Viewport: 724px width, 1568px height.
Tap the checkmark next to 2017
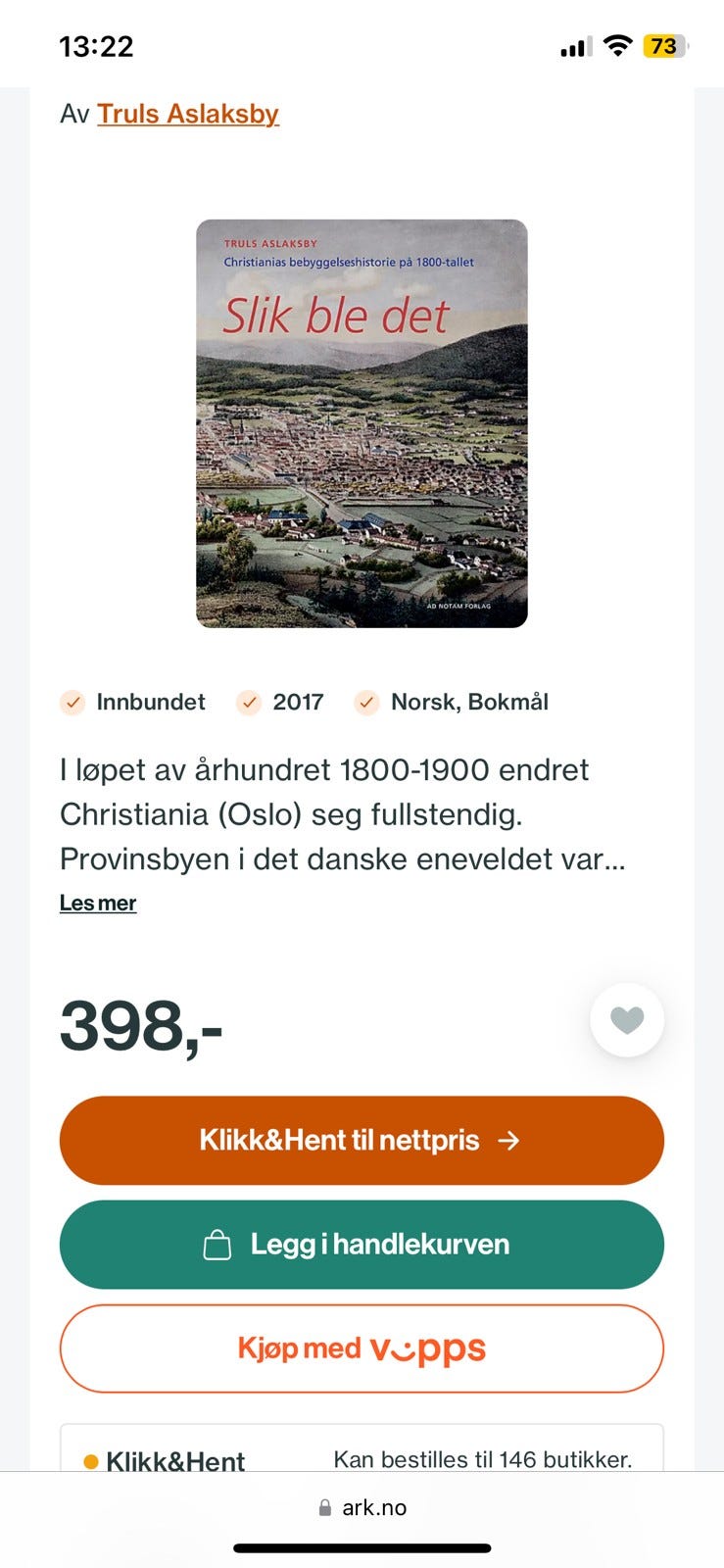pyautogui.click(x=248, y=703)
